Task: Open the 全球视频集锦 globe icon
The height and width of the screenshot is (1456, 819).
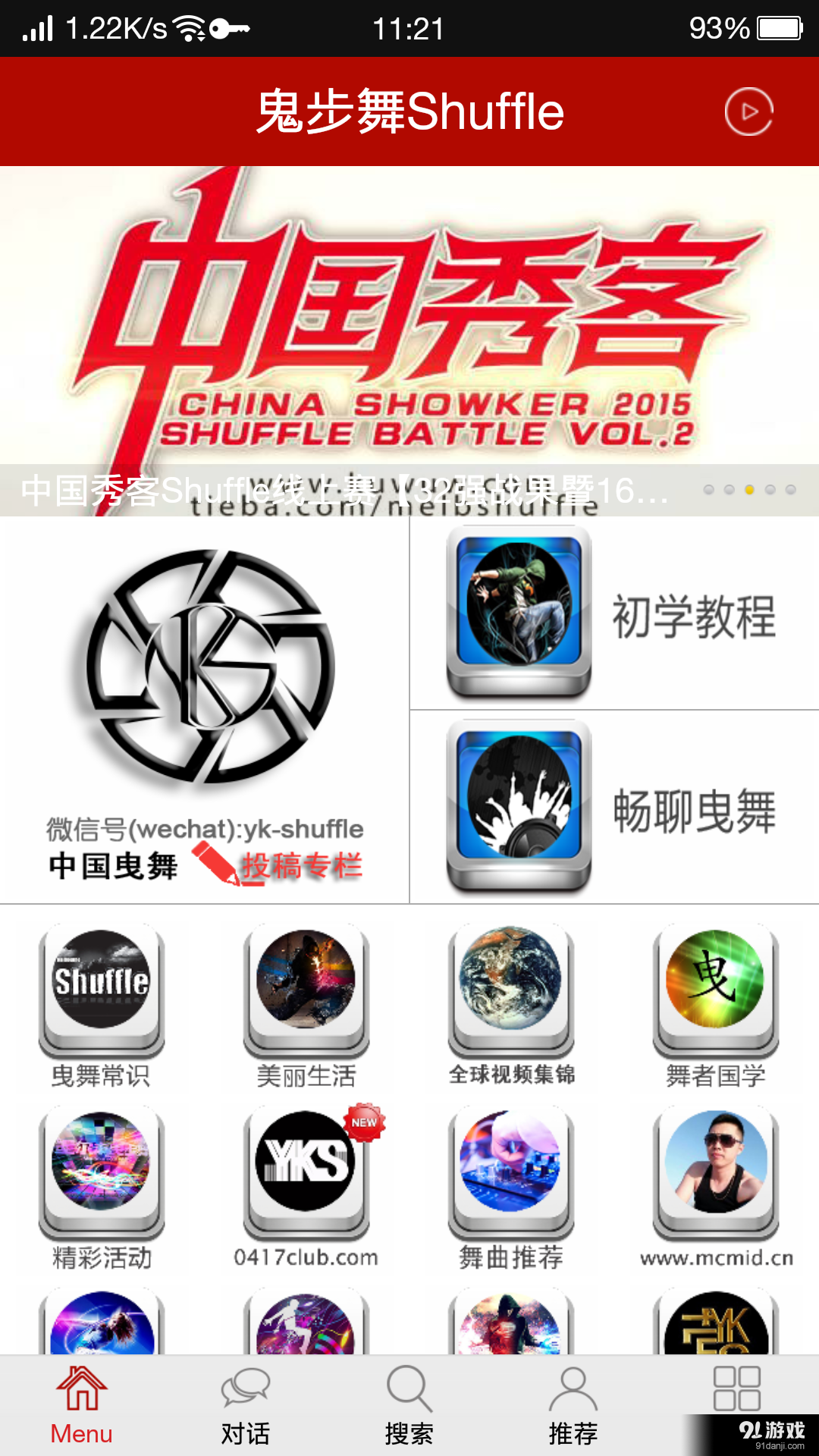Action: point(512,993)
